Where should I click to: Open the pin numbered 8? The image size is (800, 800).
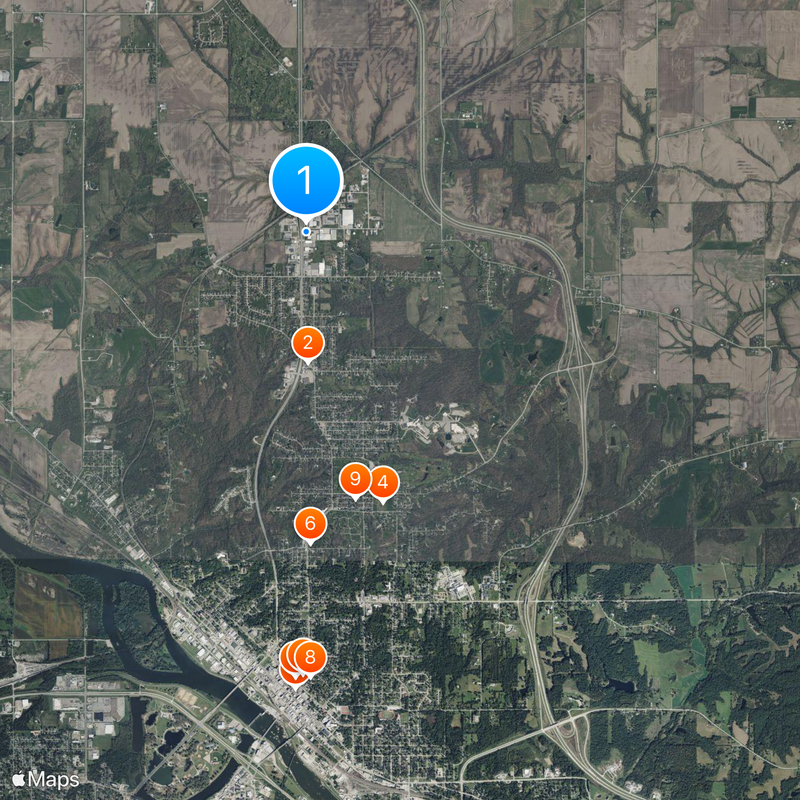(311, 657)
